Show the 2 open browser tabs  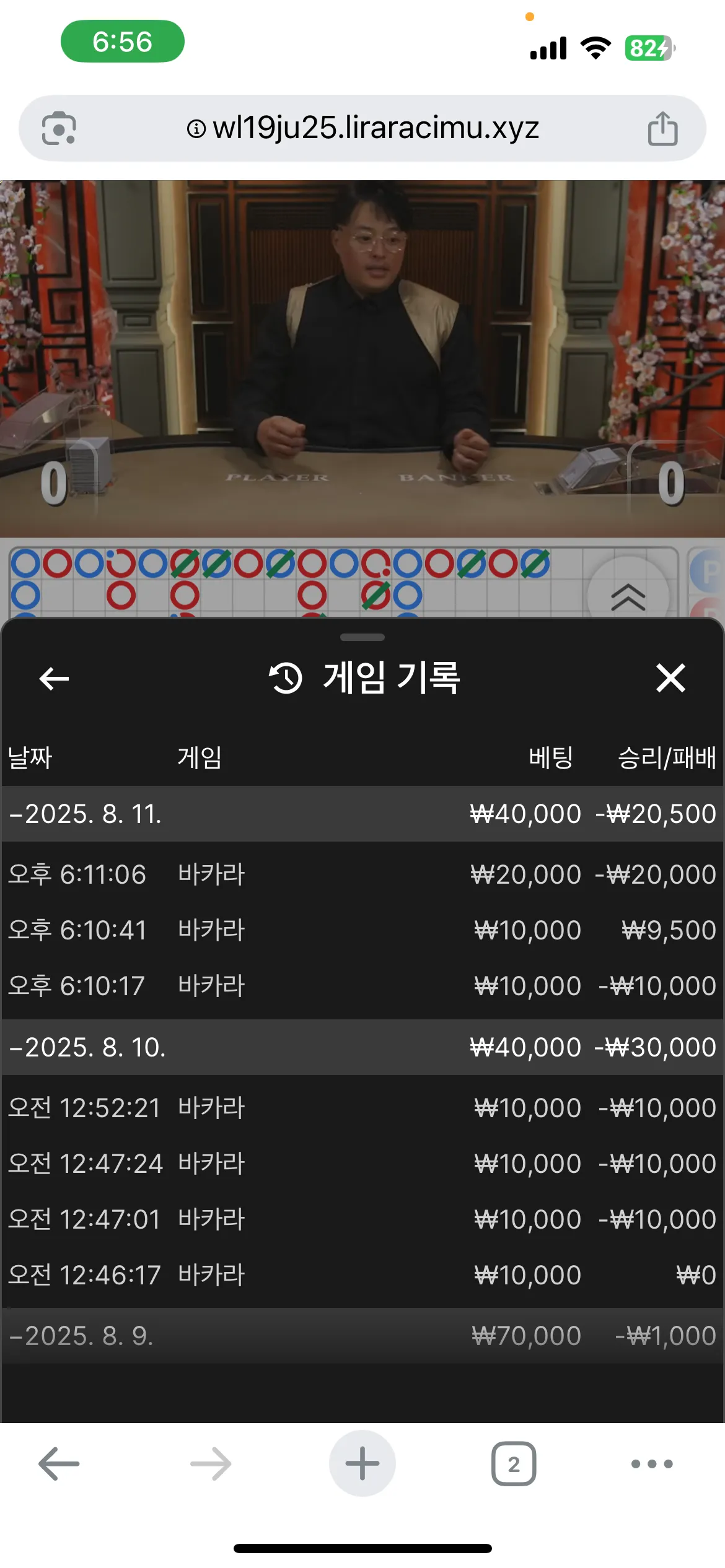point(514,1464)
